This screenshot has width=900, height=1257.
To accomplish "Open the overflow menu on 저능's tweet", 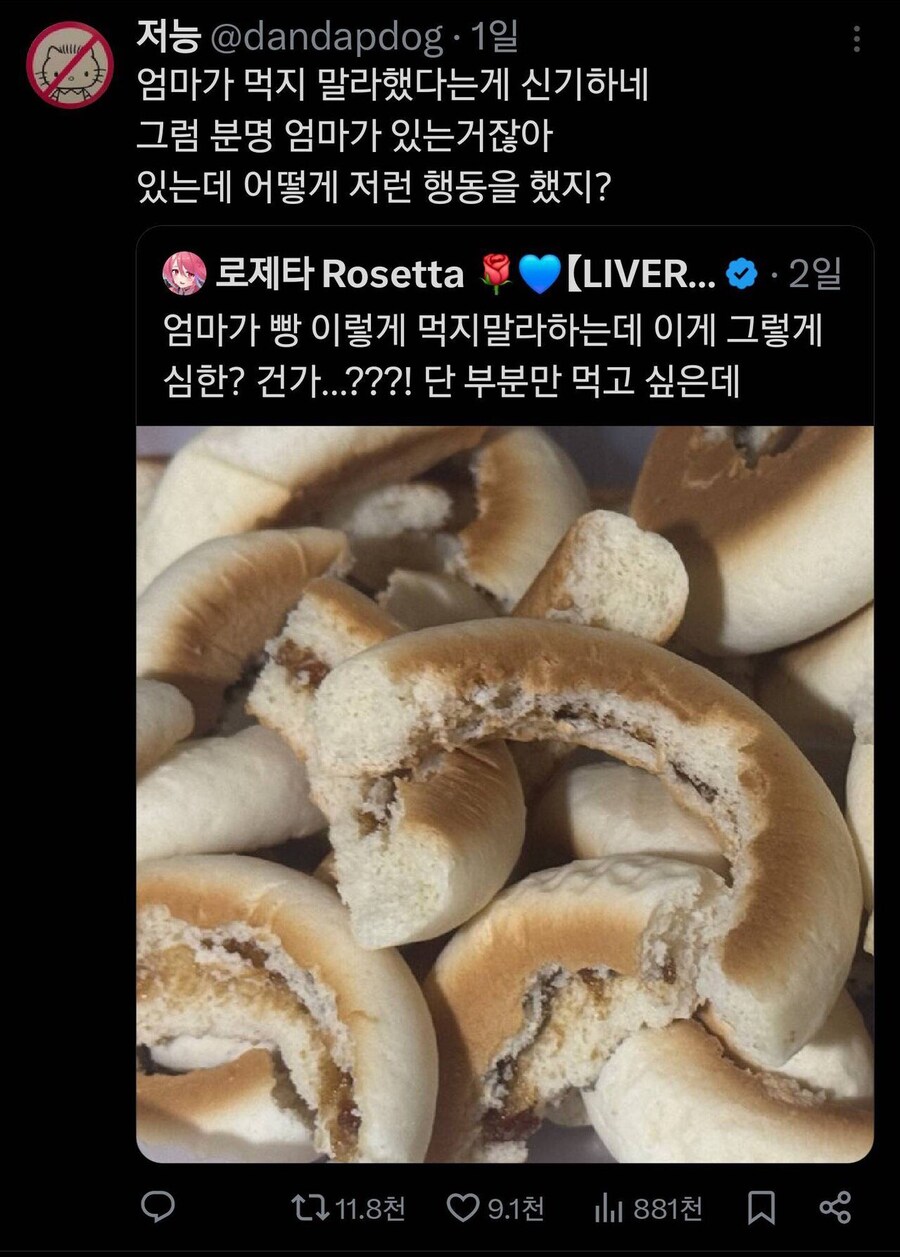I will pos(856,39).
